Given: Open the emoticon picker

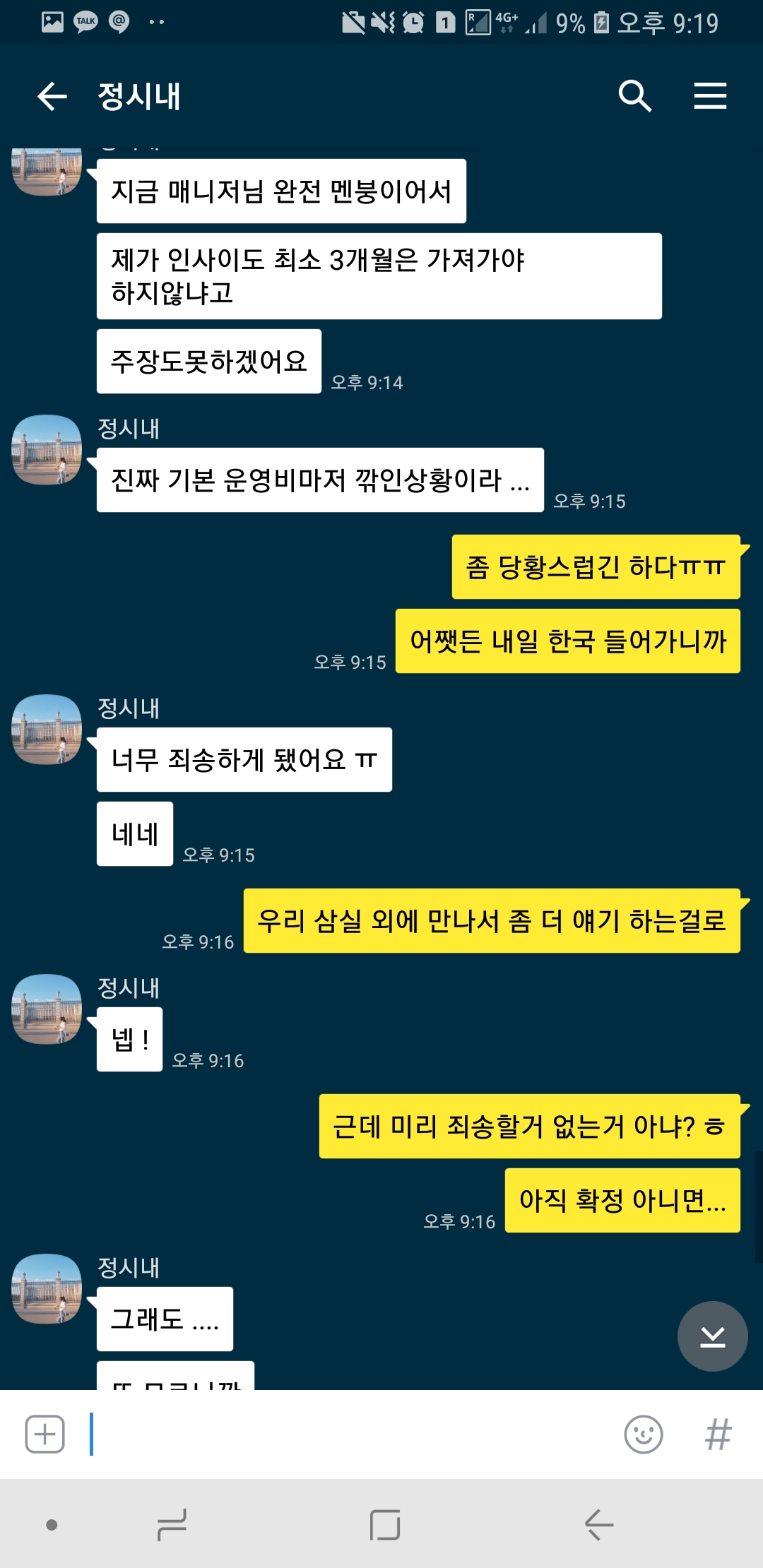Looking at the screenshot, I should click(643, 1434).
